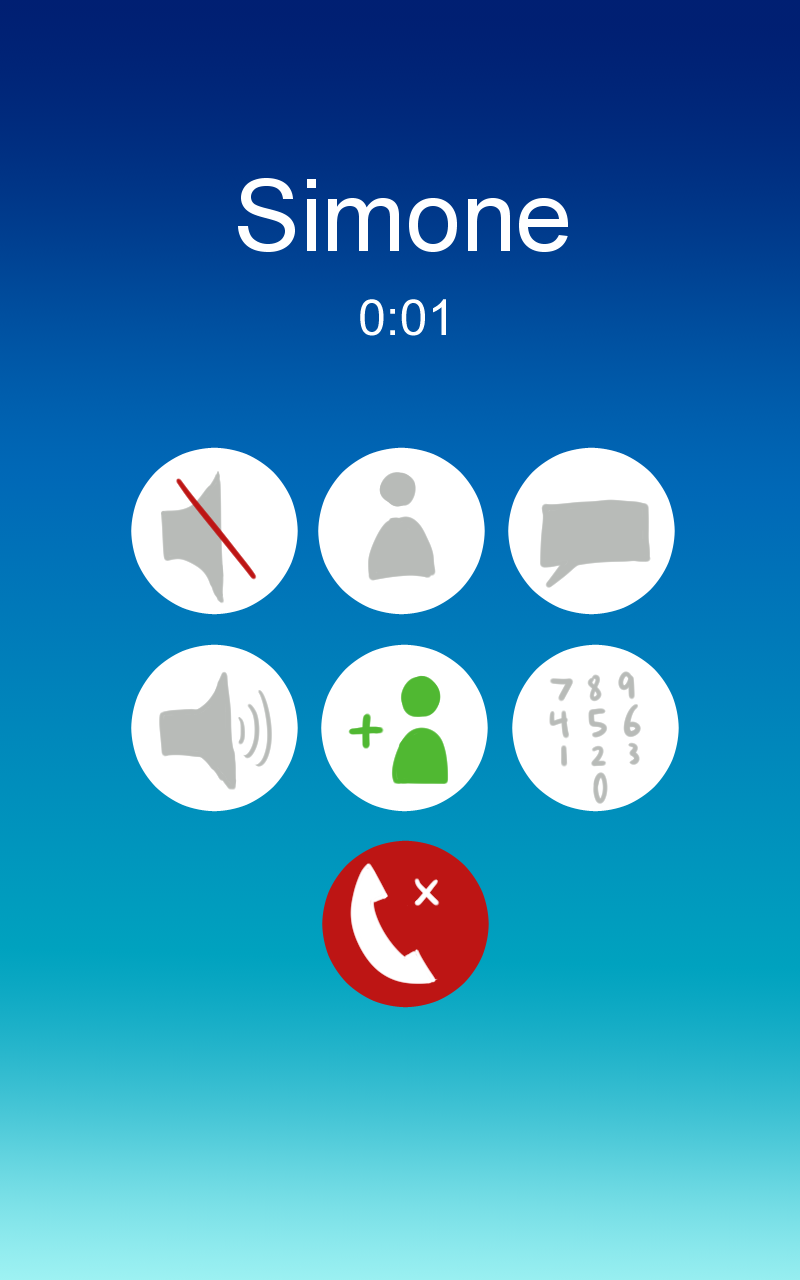
Task: Add another person to the call
Action: [404, 728]
